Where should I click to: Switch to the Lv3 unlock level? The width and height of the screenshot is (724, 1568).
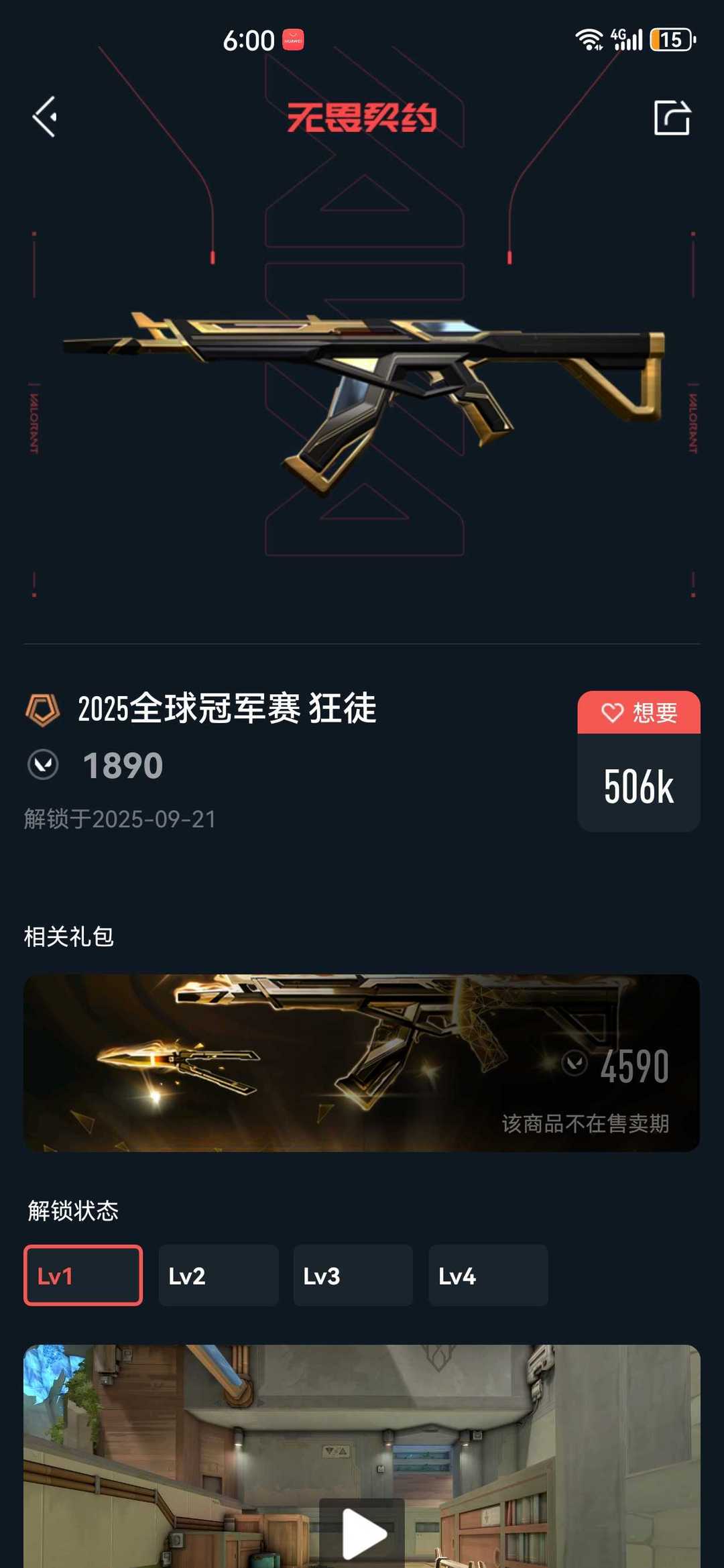(x=353, y=1276)
